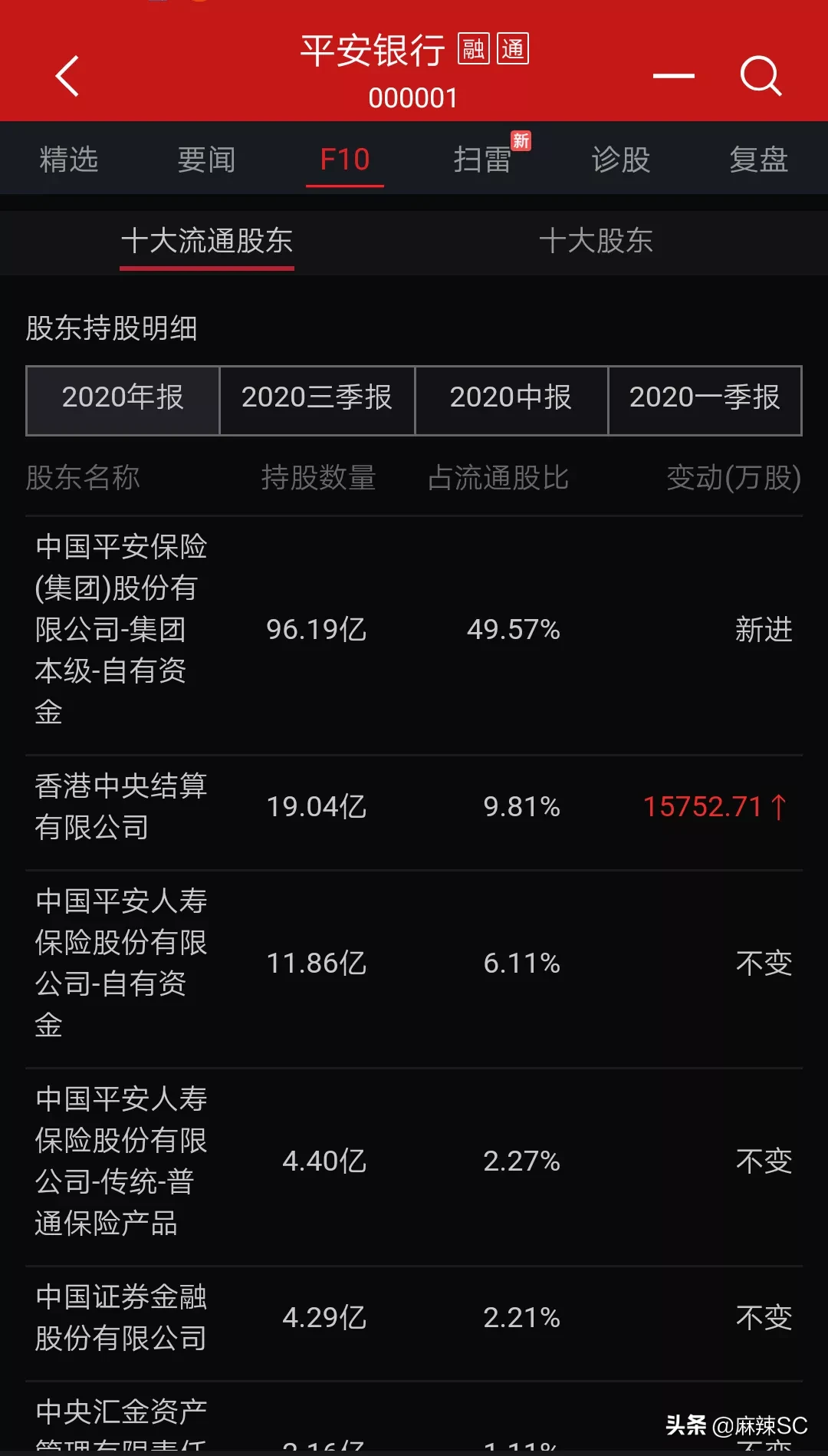The height and width of the screenshot is (1456, 828).
Task: Select the F10 tab
Action: [x=345, y=160]
